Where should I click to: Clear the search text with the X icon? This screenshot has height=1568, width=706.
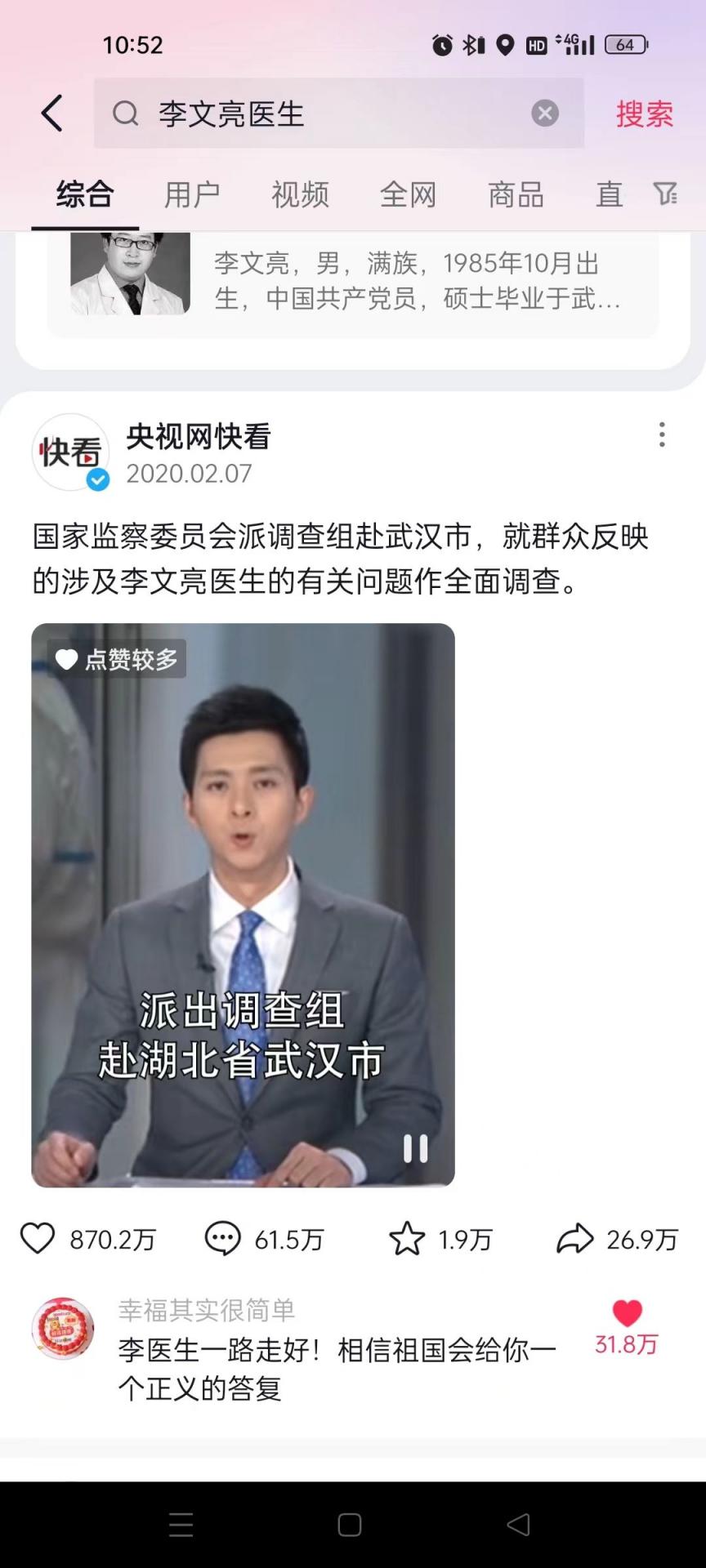click(545, 114)
